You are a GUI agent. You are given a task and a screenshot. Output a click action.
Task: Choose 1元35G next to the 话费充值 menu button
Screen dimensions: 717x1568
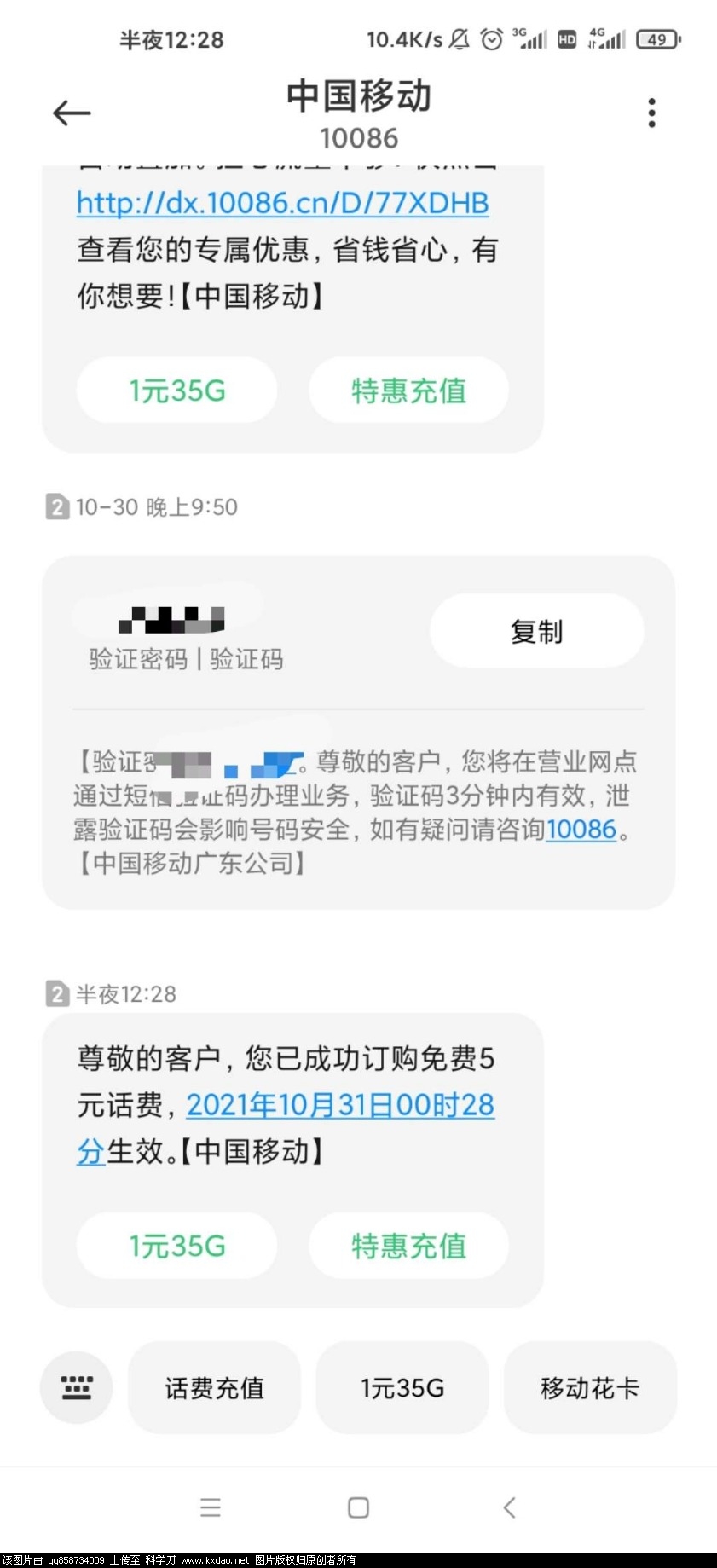point(402,1387)
